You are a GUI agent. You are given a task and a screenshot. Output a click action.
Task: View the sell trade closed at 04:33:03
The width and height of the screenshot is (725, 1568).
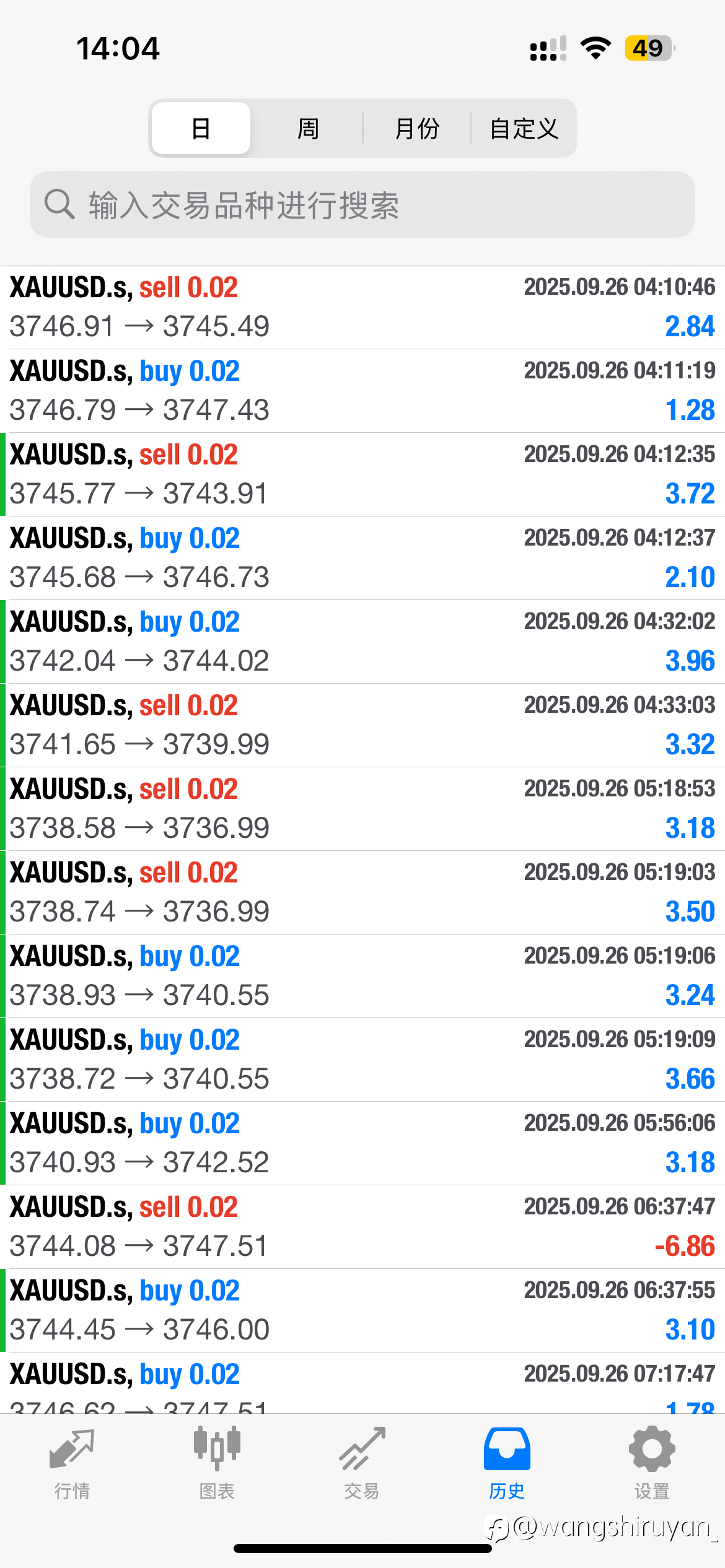pyautogui.click(x=362, y=725)
